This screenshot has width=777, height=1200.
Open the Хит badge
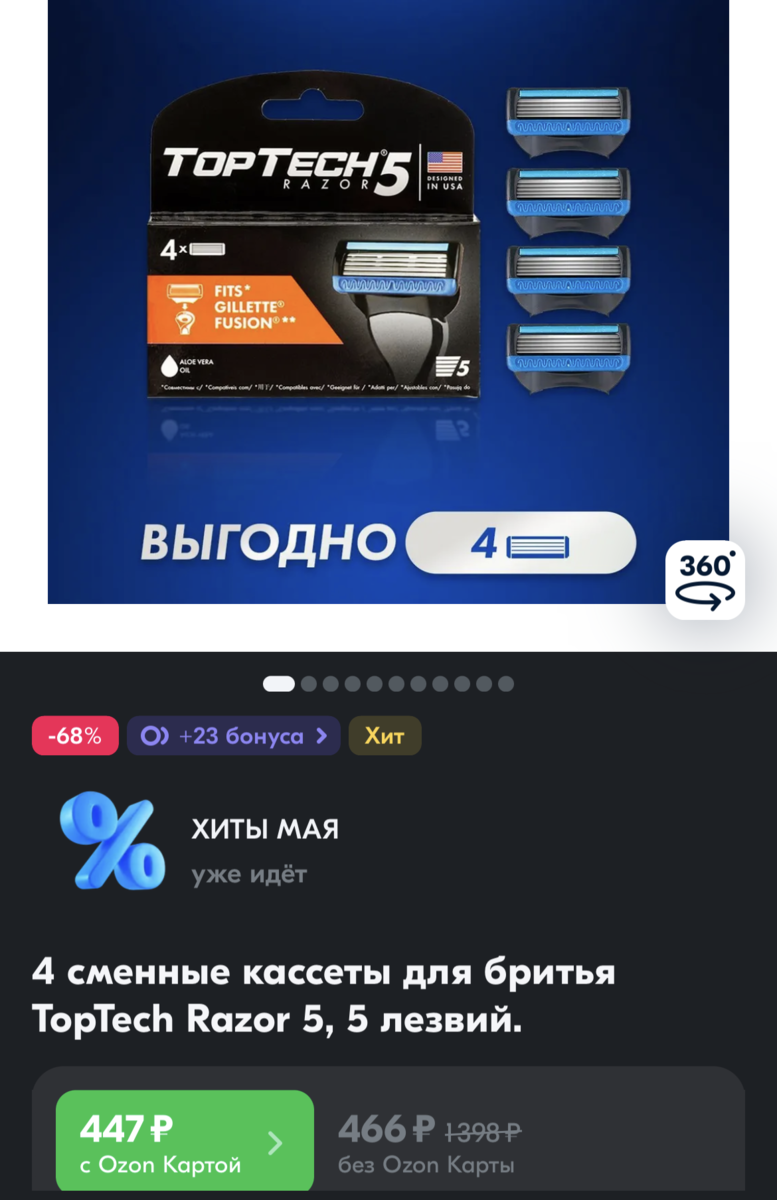coord(385,736)
